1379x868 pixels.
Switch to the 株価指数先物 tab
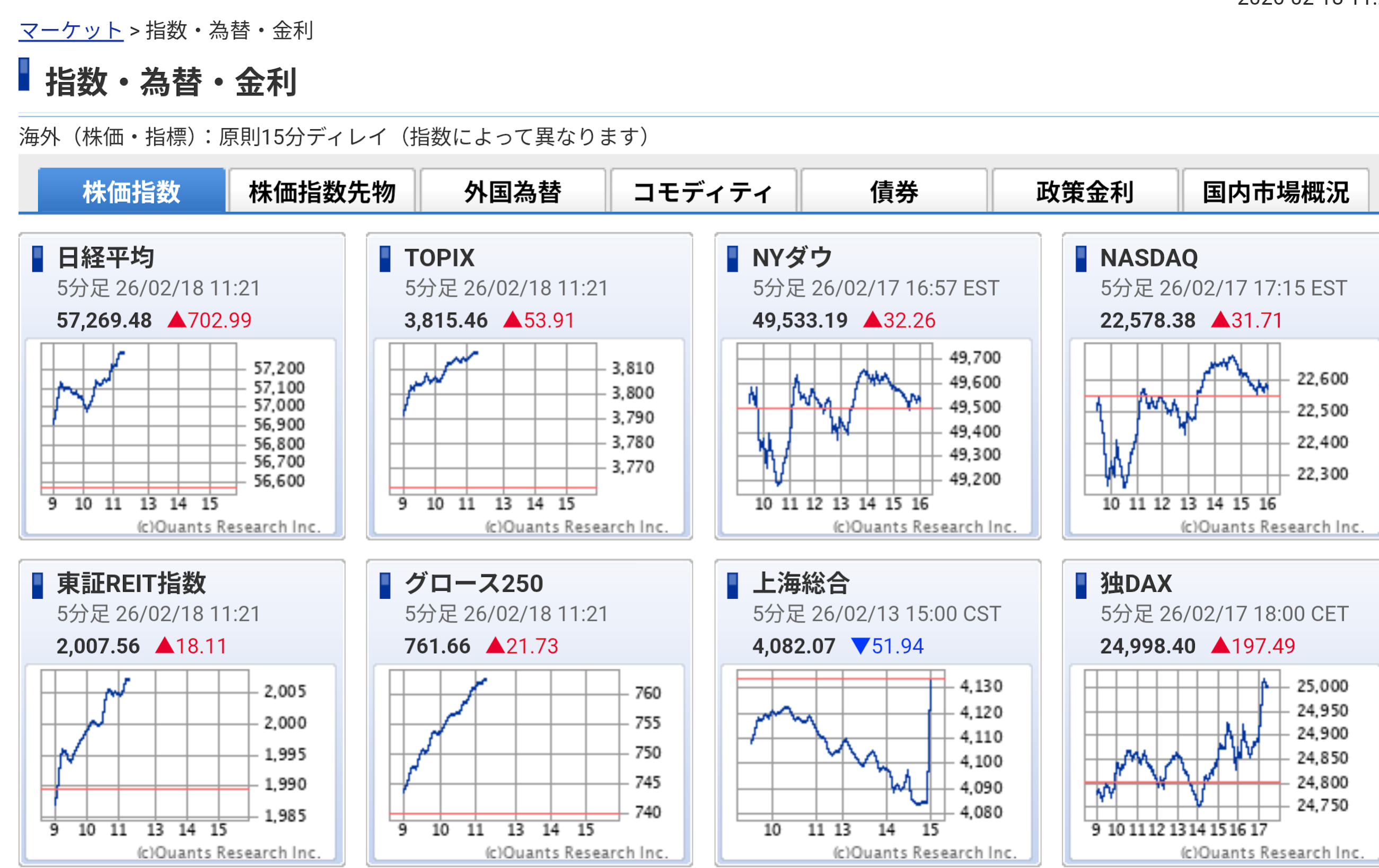coord(322,192)
